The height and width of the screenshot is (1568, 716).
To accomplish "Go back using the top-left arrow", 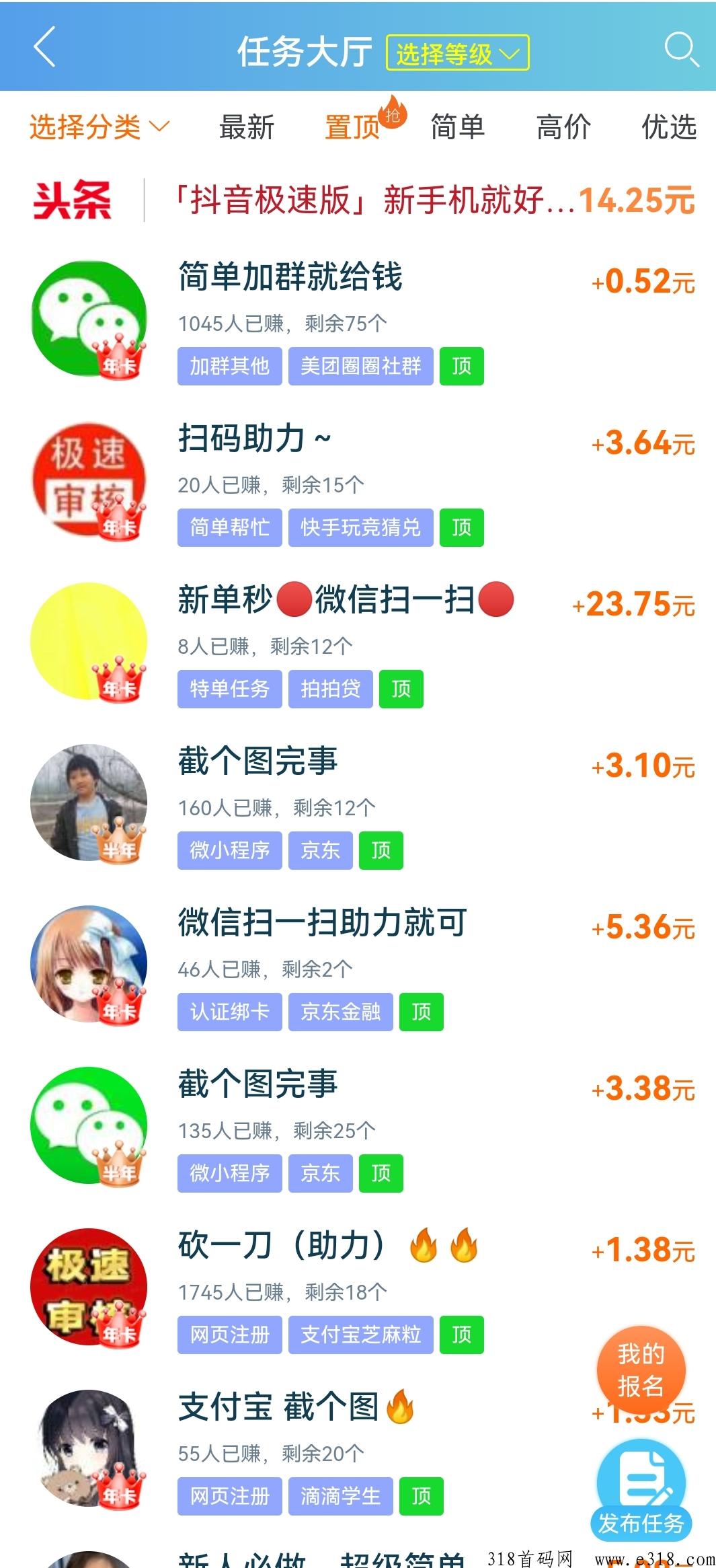I will pos(44,47).
